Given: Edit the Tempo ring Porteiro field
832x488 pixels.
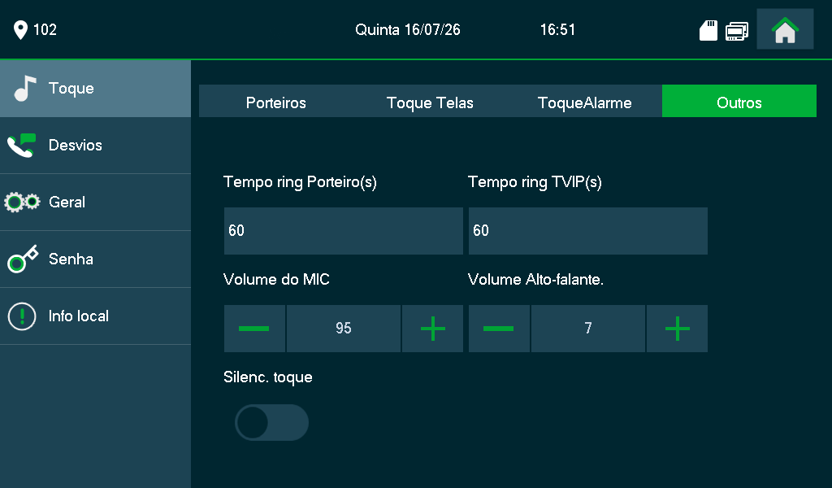Looking at the screenshot, I should click(343, 231).
